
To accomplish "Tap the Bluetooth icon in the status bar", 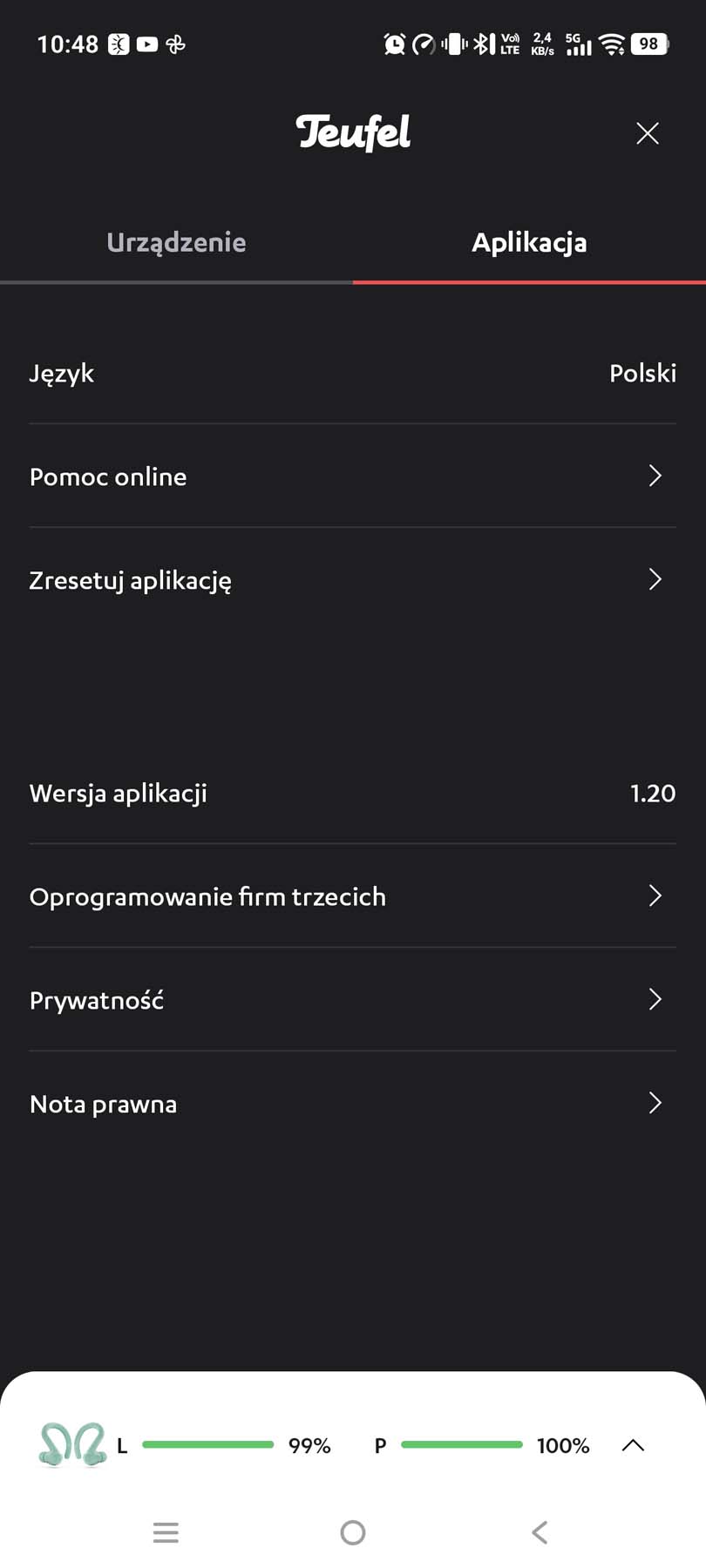I will point(483,44).
